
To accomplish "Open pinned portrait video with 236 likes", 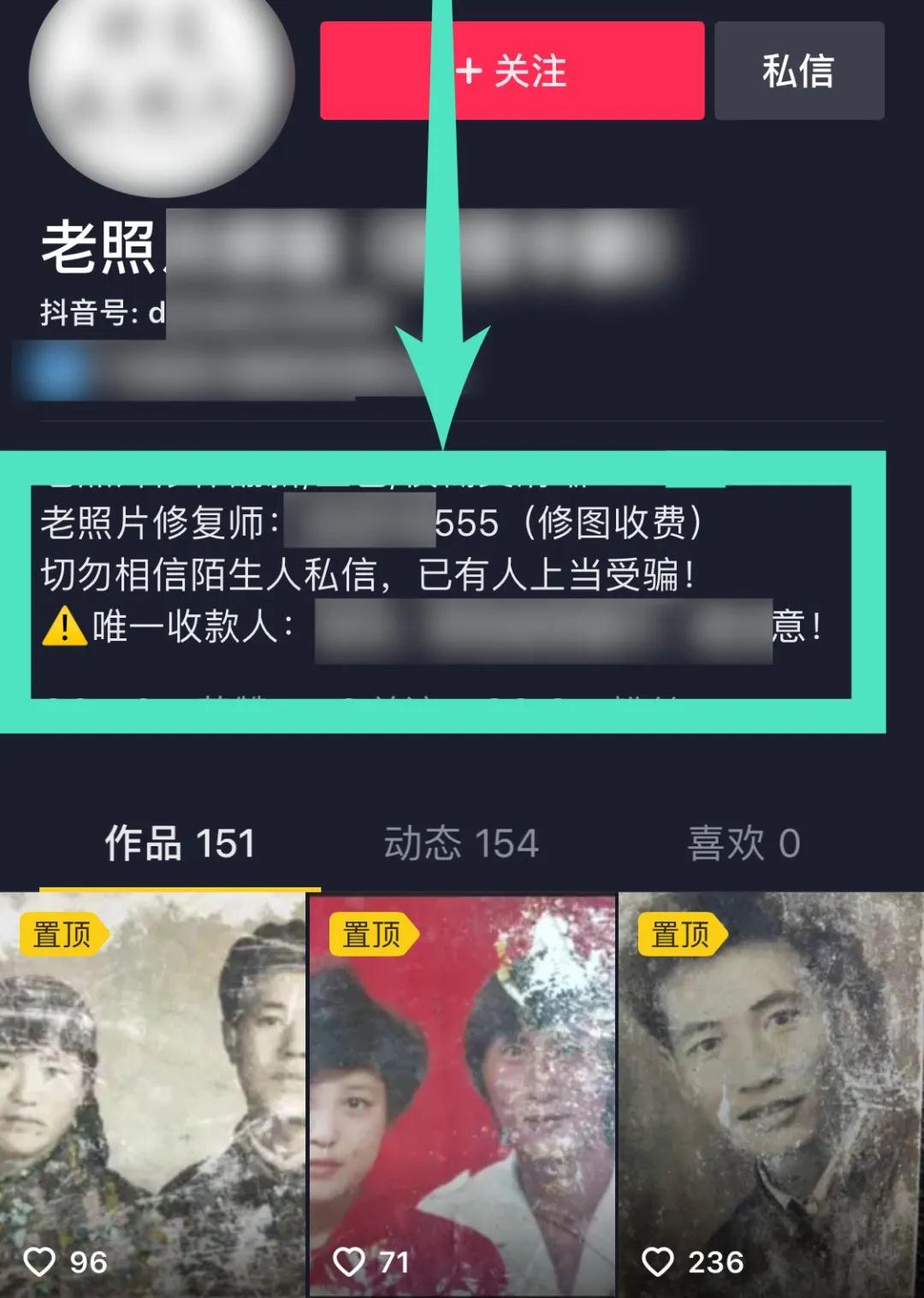I will pyautogui.click(x=771, y=1094).
